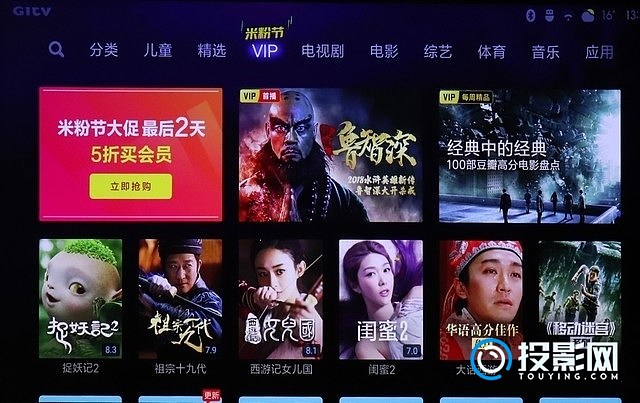Select the 祖宗十九代 movie poster
This screenshot has width=640, height=403.
click(x=180, y=298)
